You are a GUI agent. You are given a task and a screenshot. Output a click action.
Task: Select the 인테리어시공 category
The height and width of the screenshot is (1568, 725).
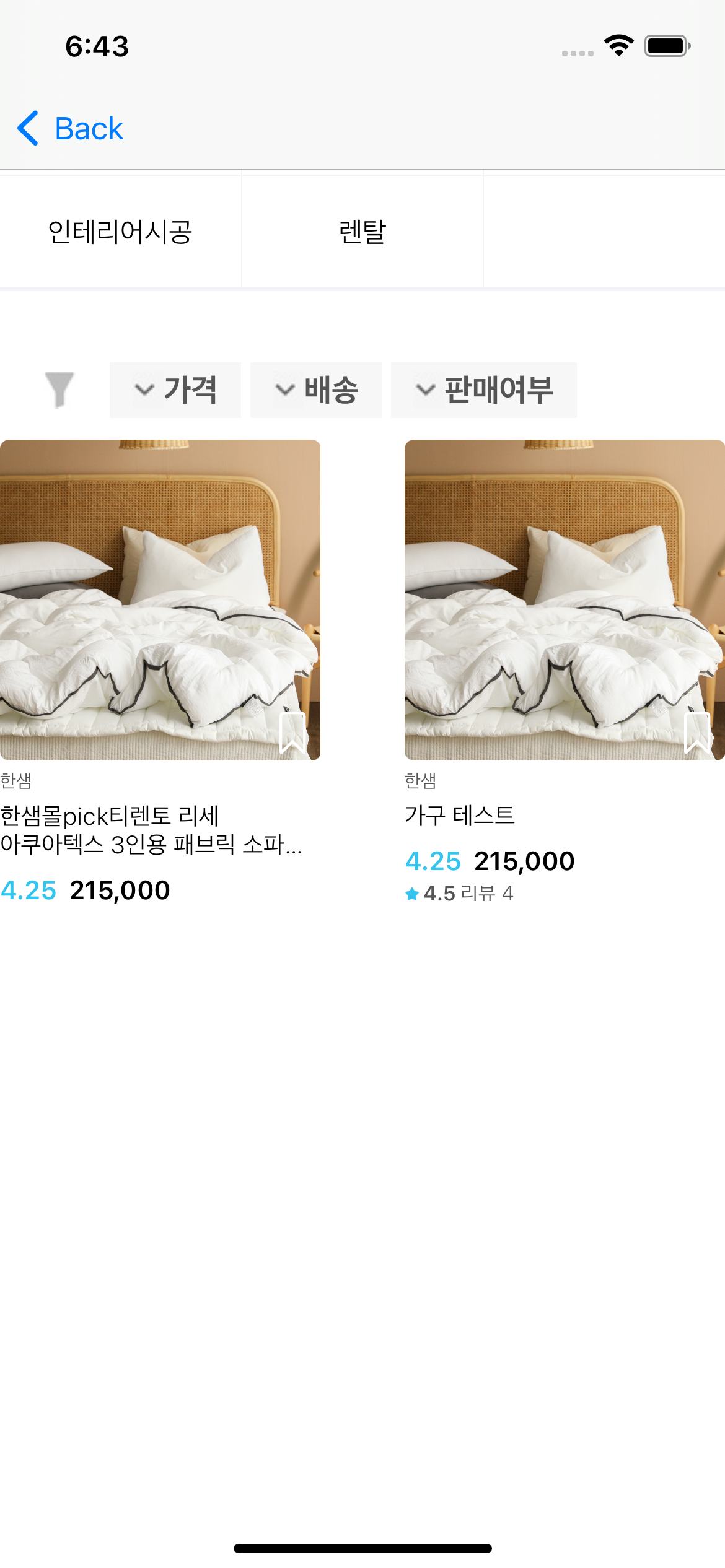pyautogui.click(x=120, y=232)
